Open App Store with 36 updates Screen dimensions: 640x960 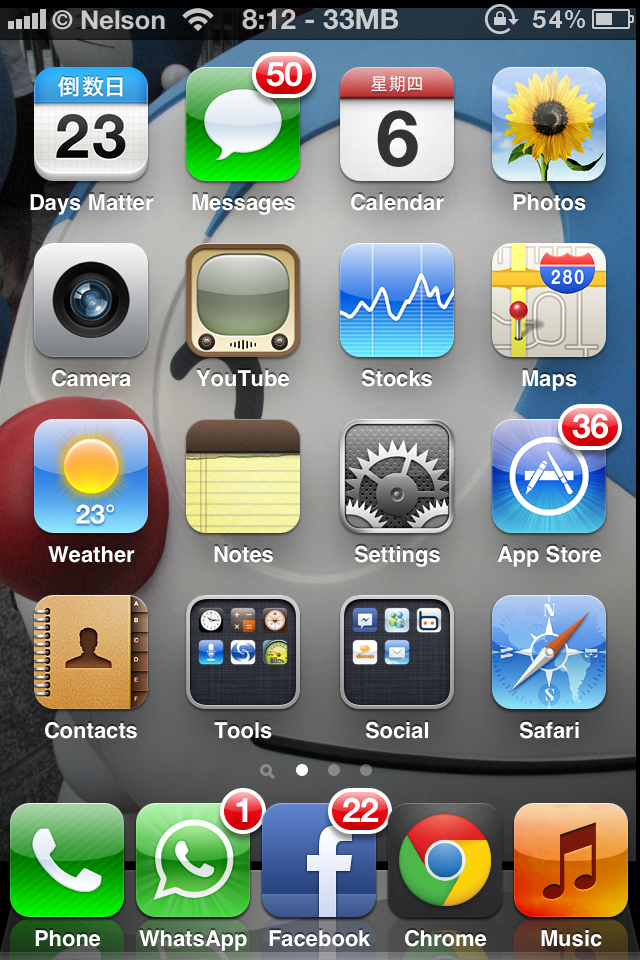[x=549, y=477]
